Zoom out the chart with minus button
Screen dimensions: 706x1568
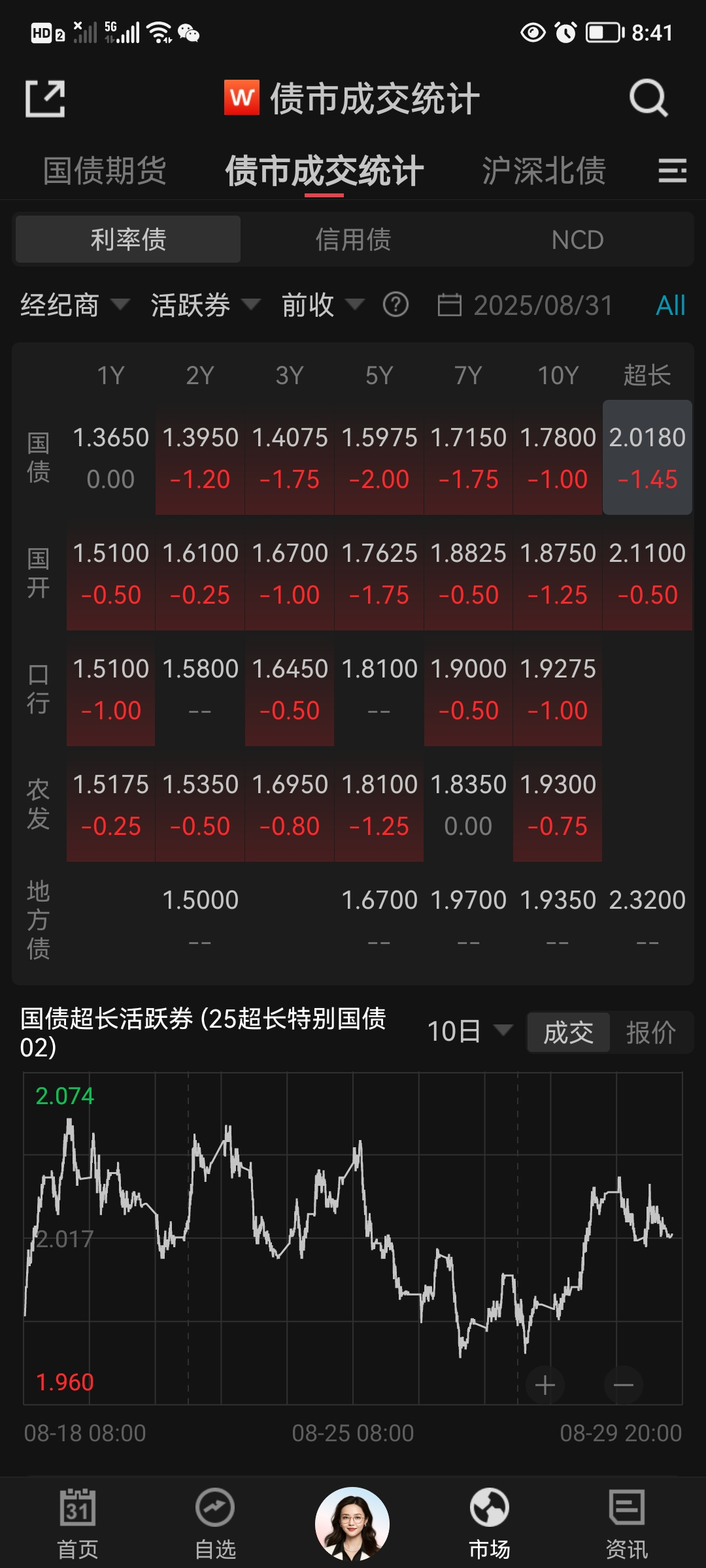click(623, 1385)
